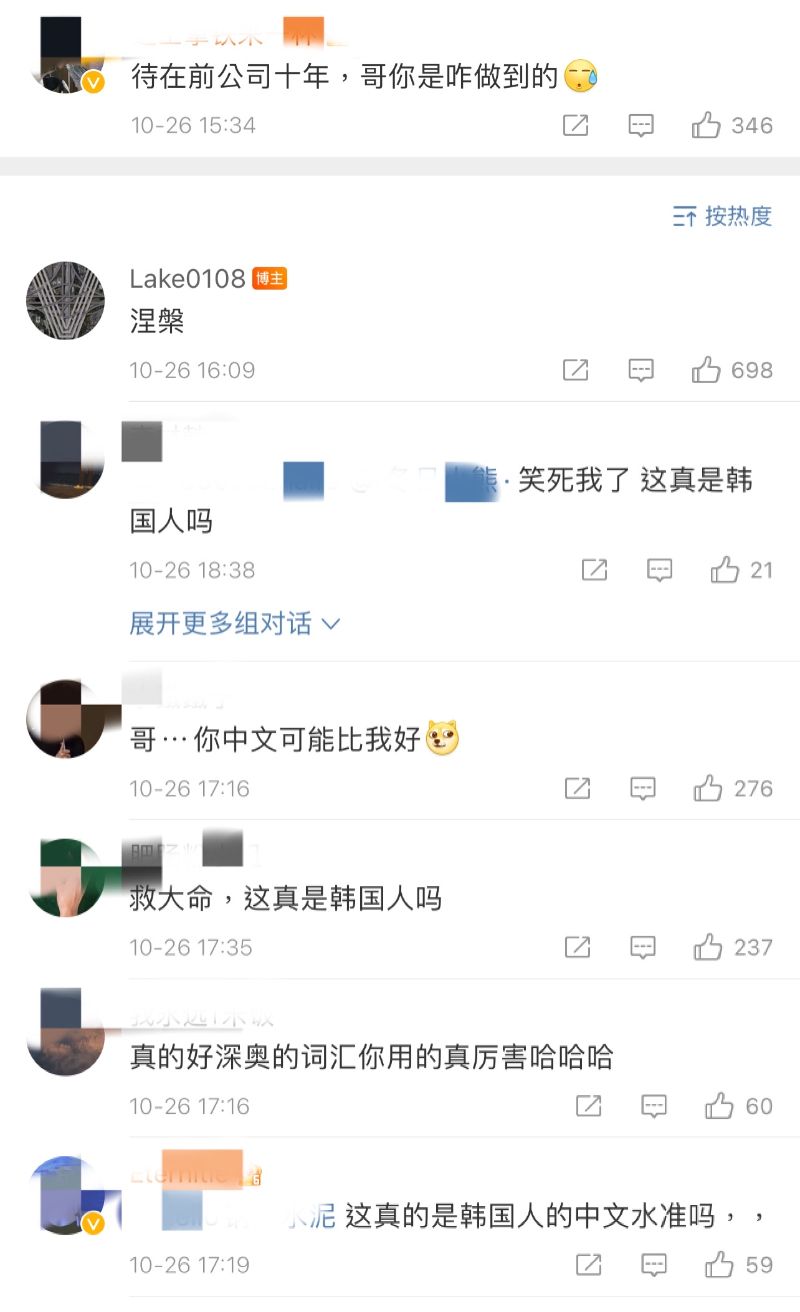
Task: Open Lake0108's profile avatar
Action: coord(66,300)
